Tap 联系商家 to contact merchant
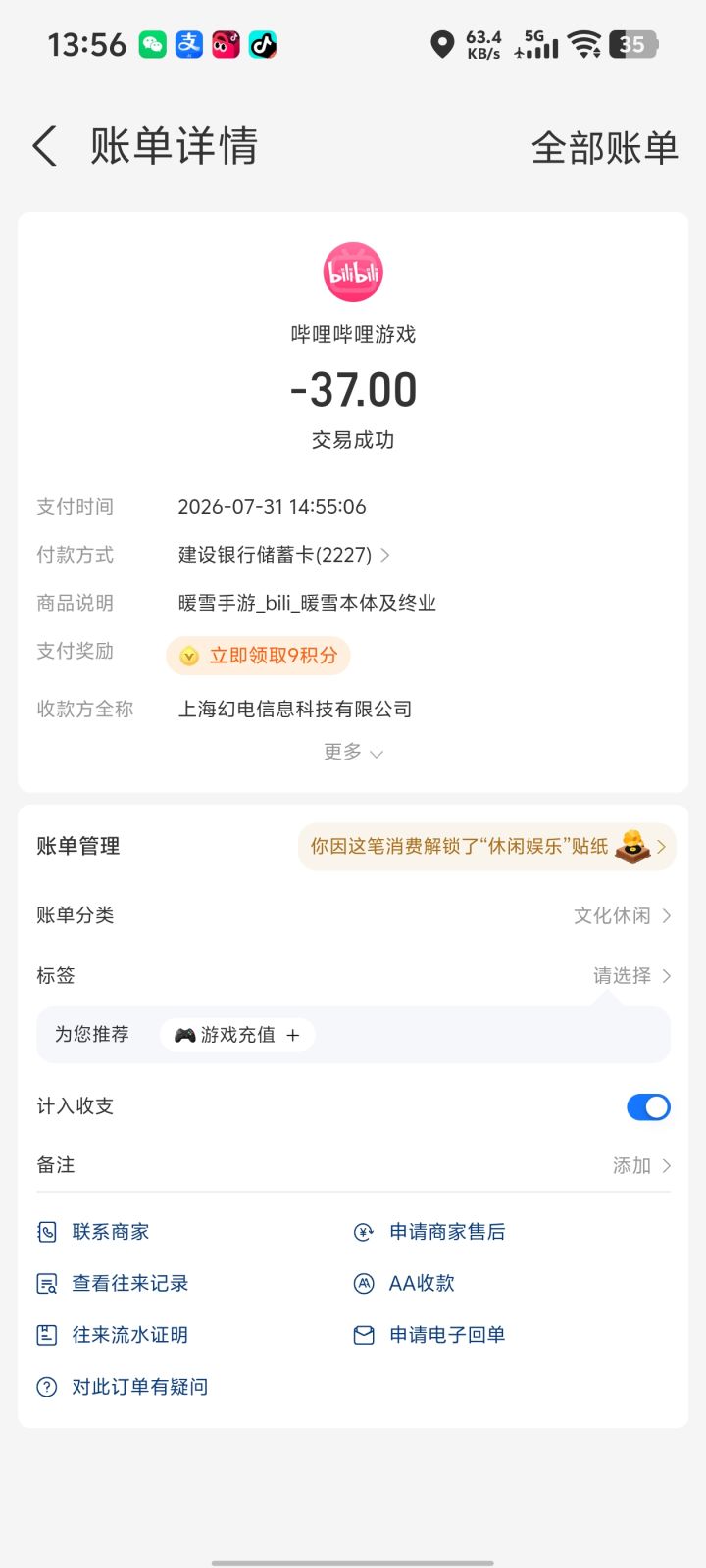 point(93,1232)
